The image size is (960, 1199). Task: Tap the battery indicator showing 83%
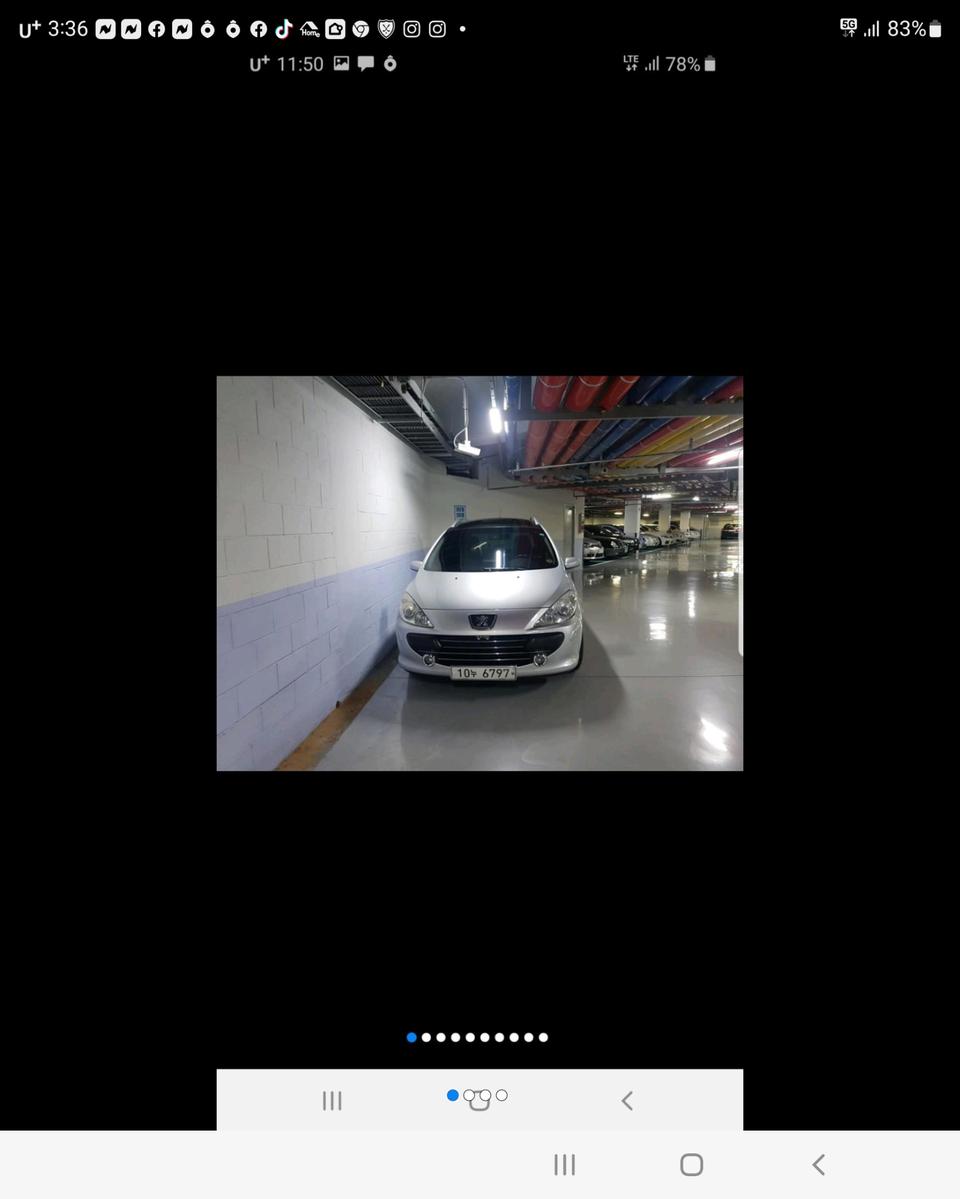pyautogui.click(x=905, y=29)
